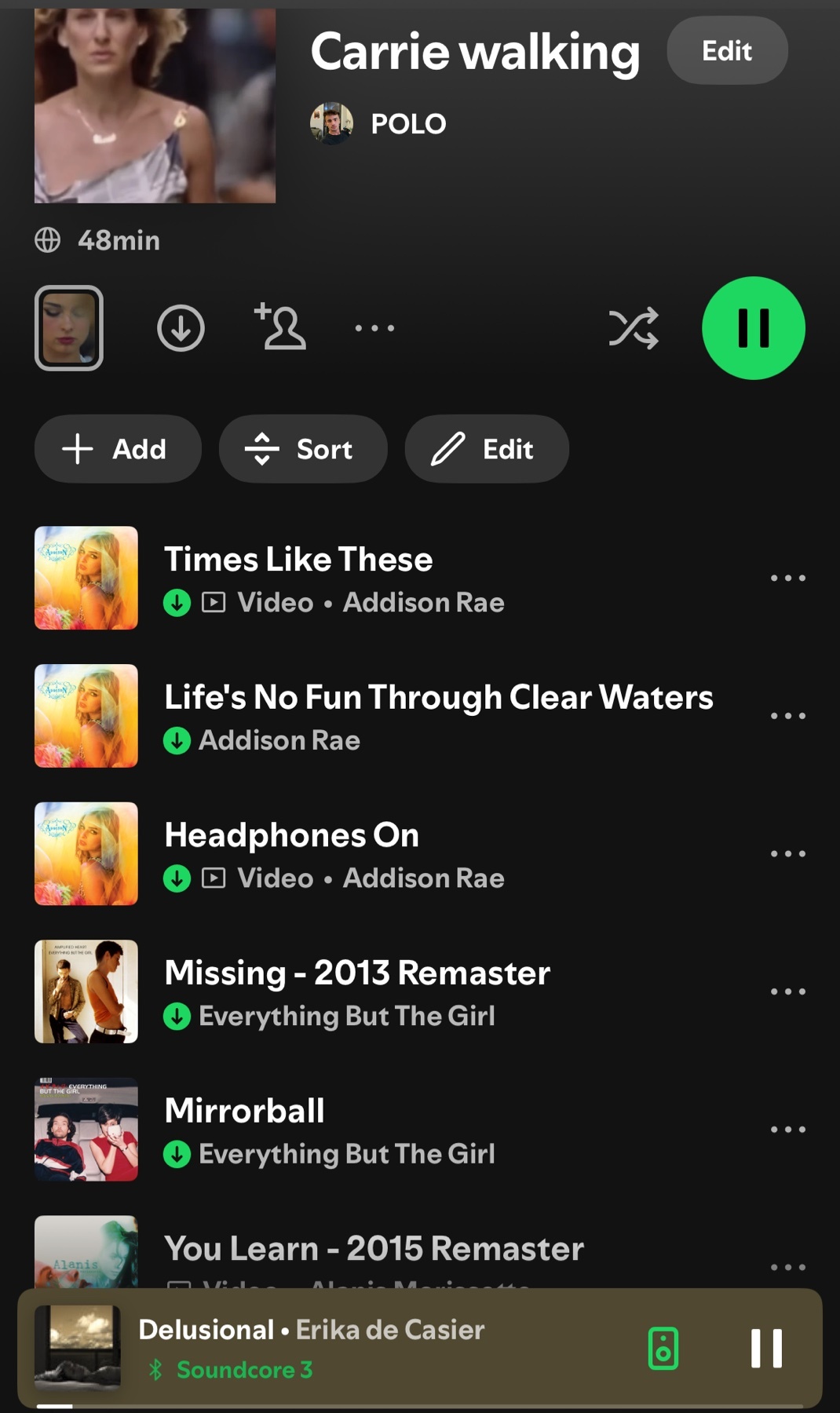Tap the Edit chip with the pencil icon

click(x=486, y=449)
